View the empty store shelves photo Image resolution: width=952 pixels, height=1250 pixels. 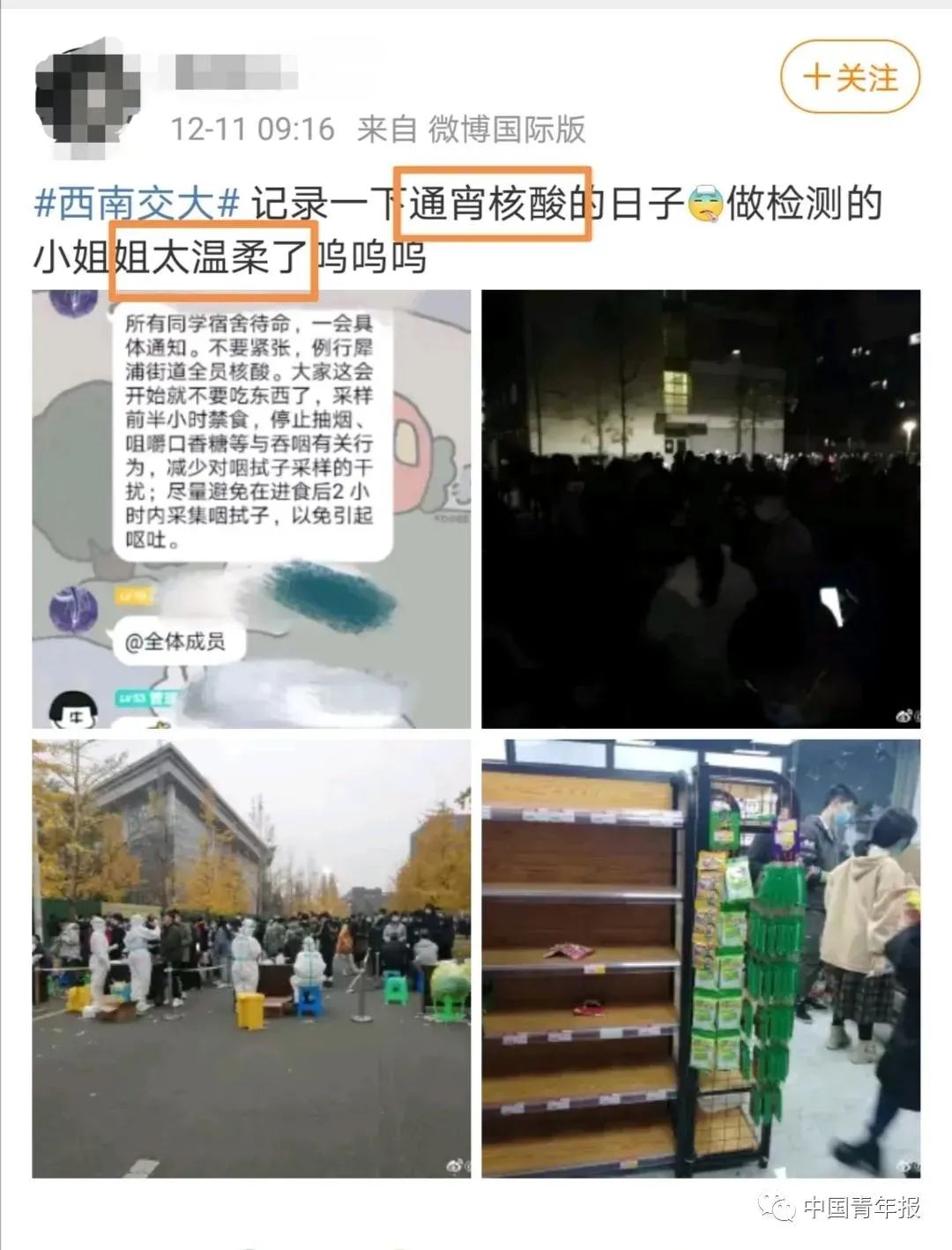[701, 958]
